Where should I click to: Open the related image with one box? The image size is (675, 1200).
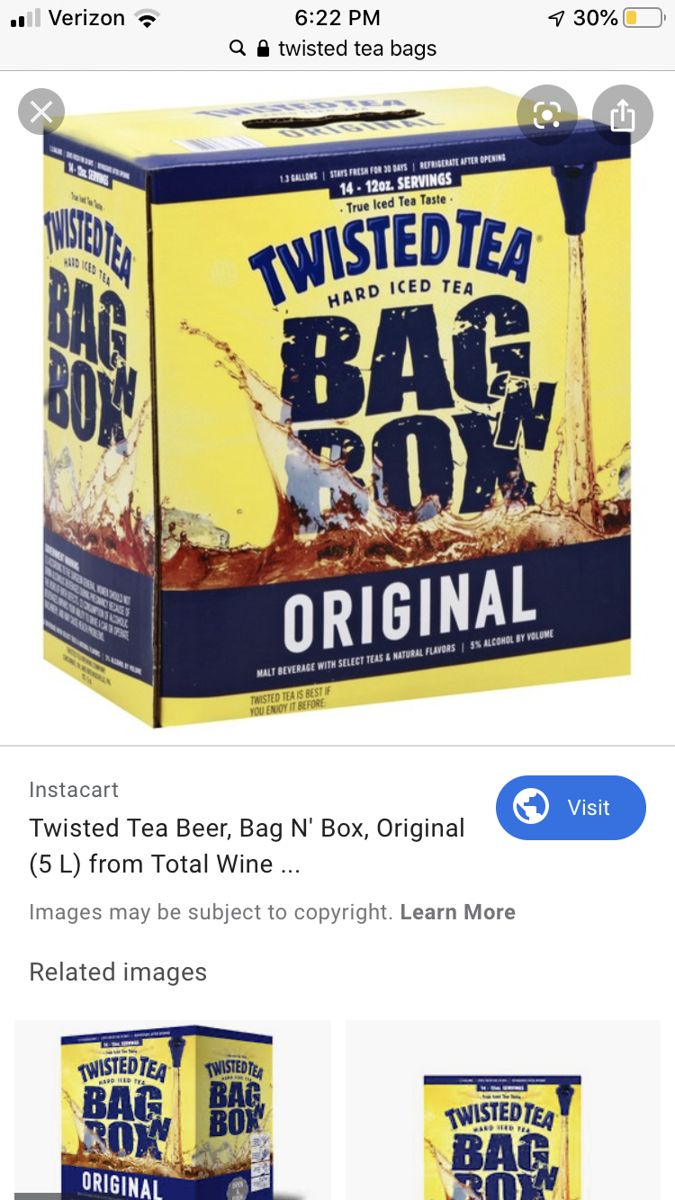point(503,1110)
